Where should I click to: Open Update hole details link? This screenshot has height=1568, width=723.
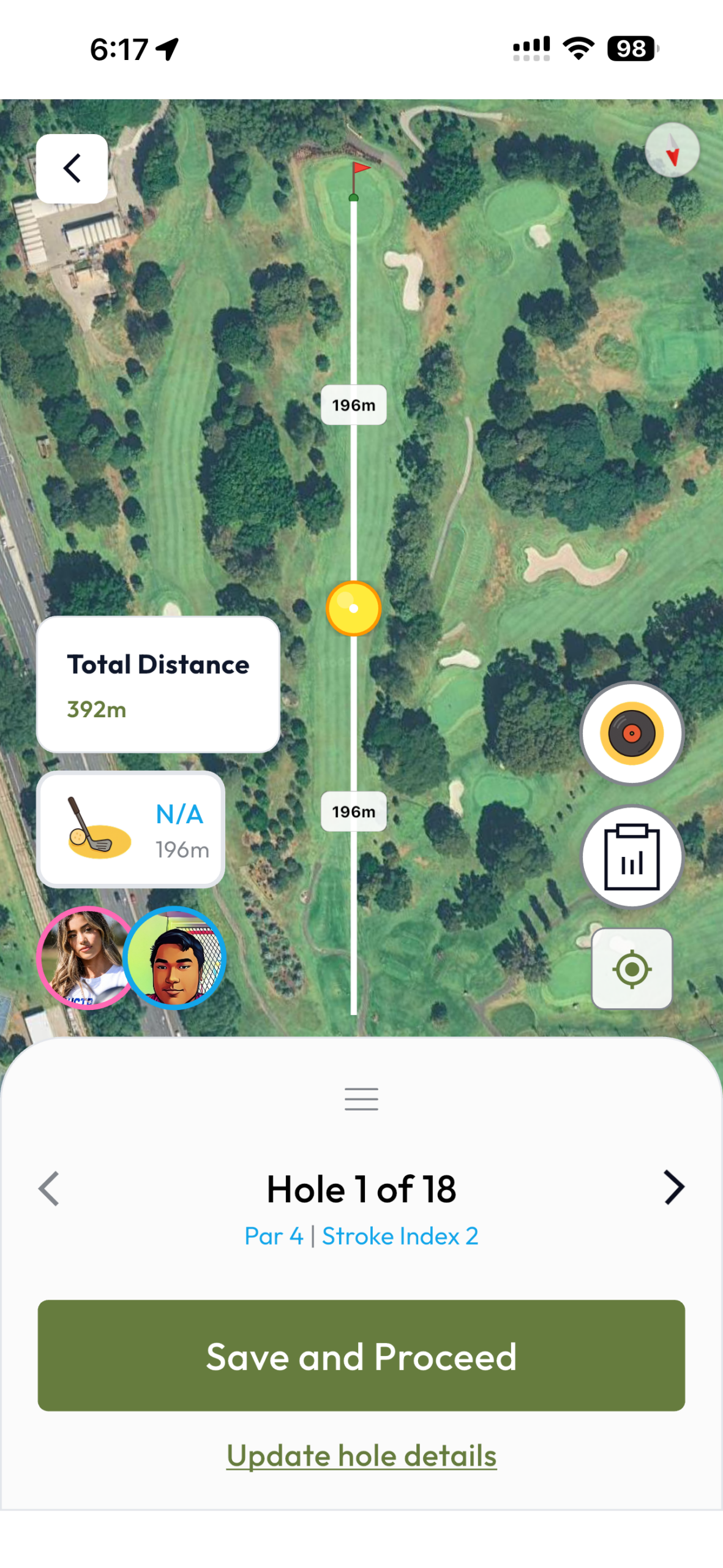[361, 1455]
